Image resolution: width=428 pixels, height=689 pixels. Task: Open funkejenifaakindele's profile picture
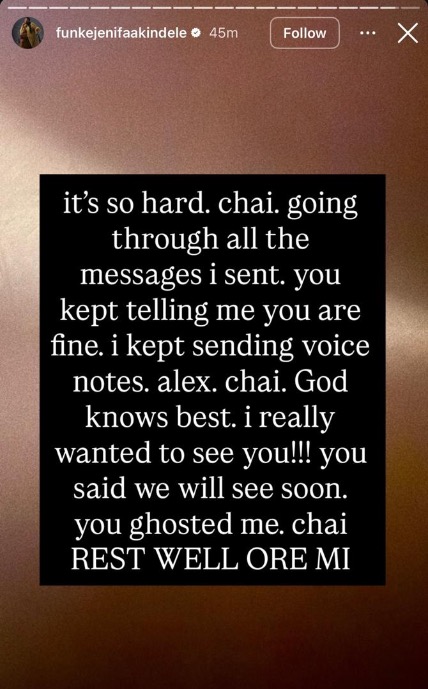pos(28,33)
